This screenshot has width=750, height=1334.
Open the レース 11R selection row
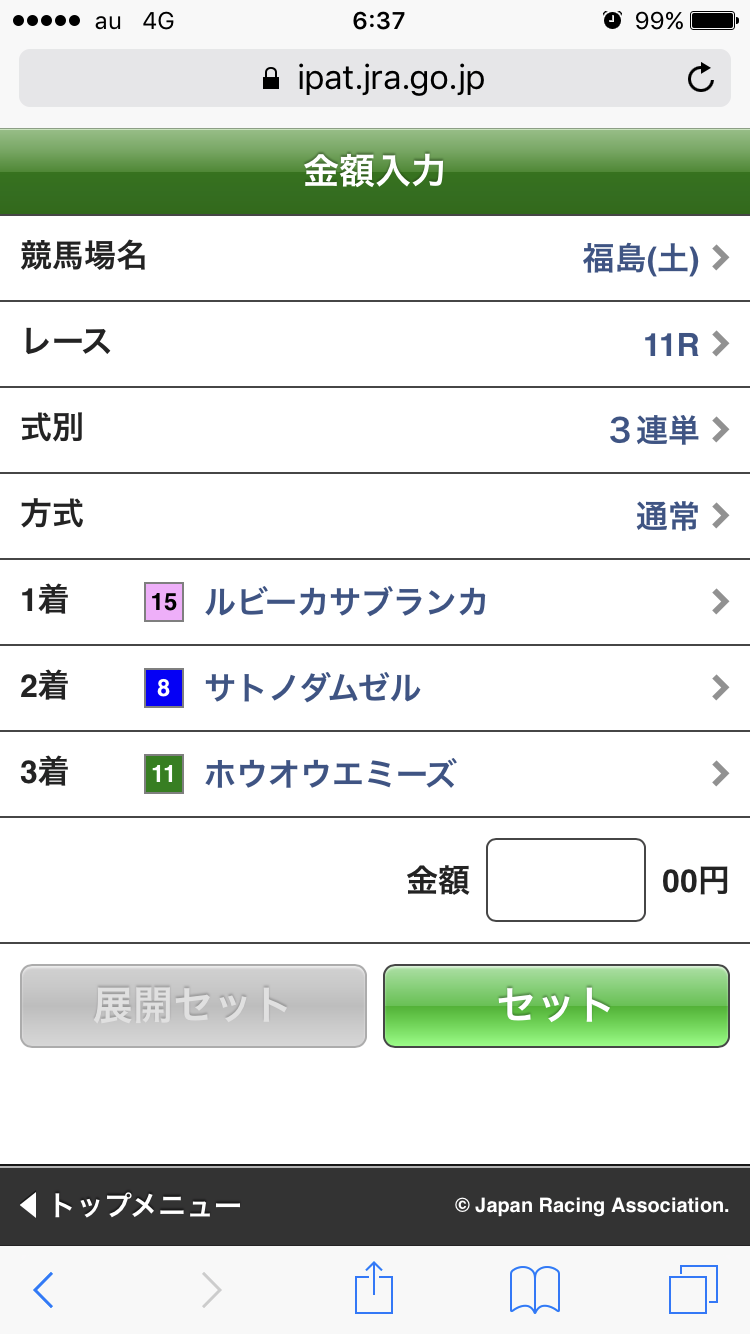click(375, 344)
